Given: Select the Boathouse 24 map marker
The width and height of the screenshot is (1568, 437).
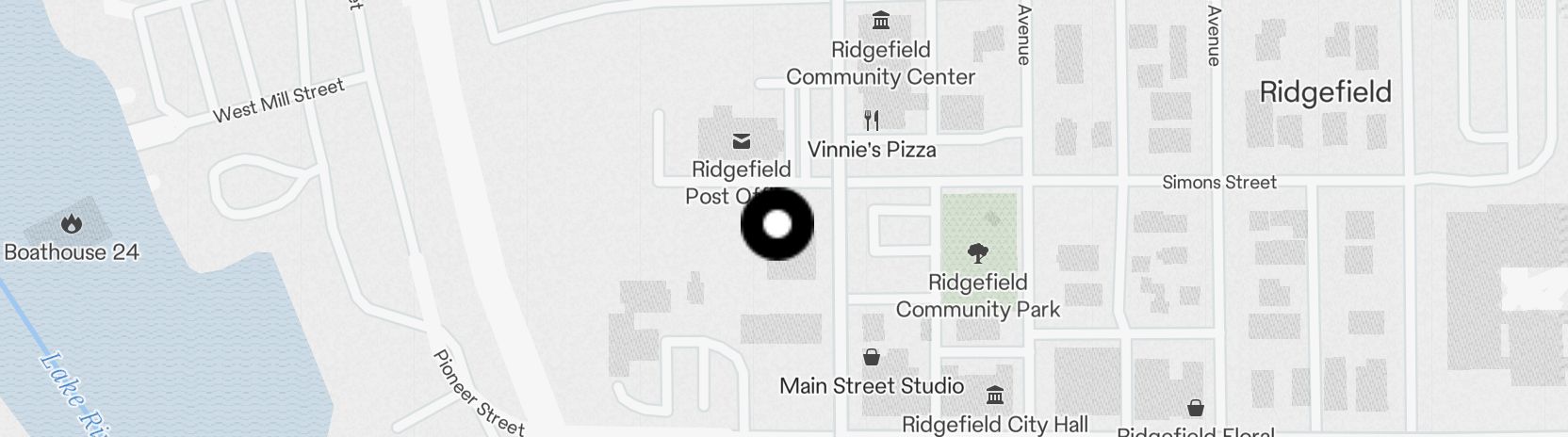Looking at the screenshot, I should [x=71, y=224].
